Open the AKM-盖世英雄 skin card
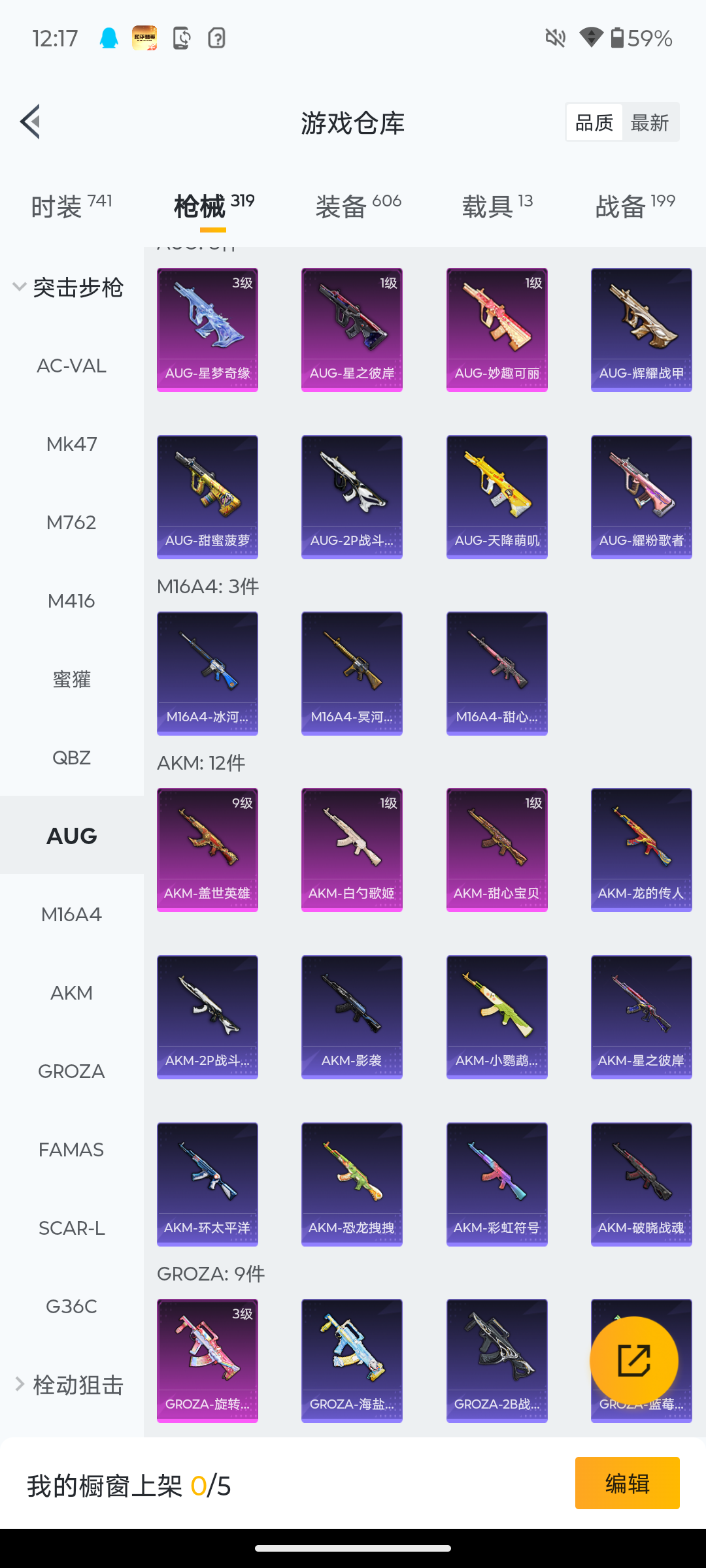 coord(207,849)
